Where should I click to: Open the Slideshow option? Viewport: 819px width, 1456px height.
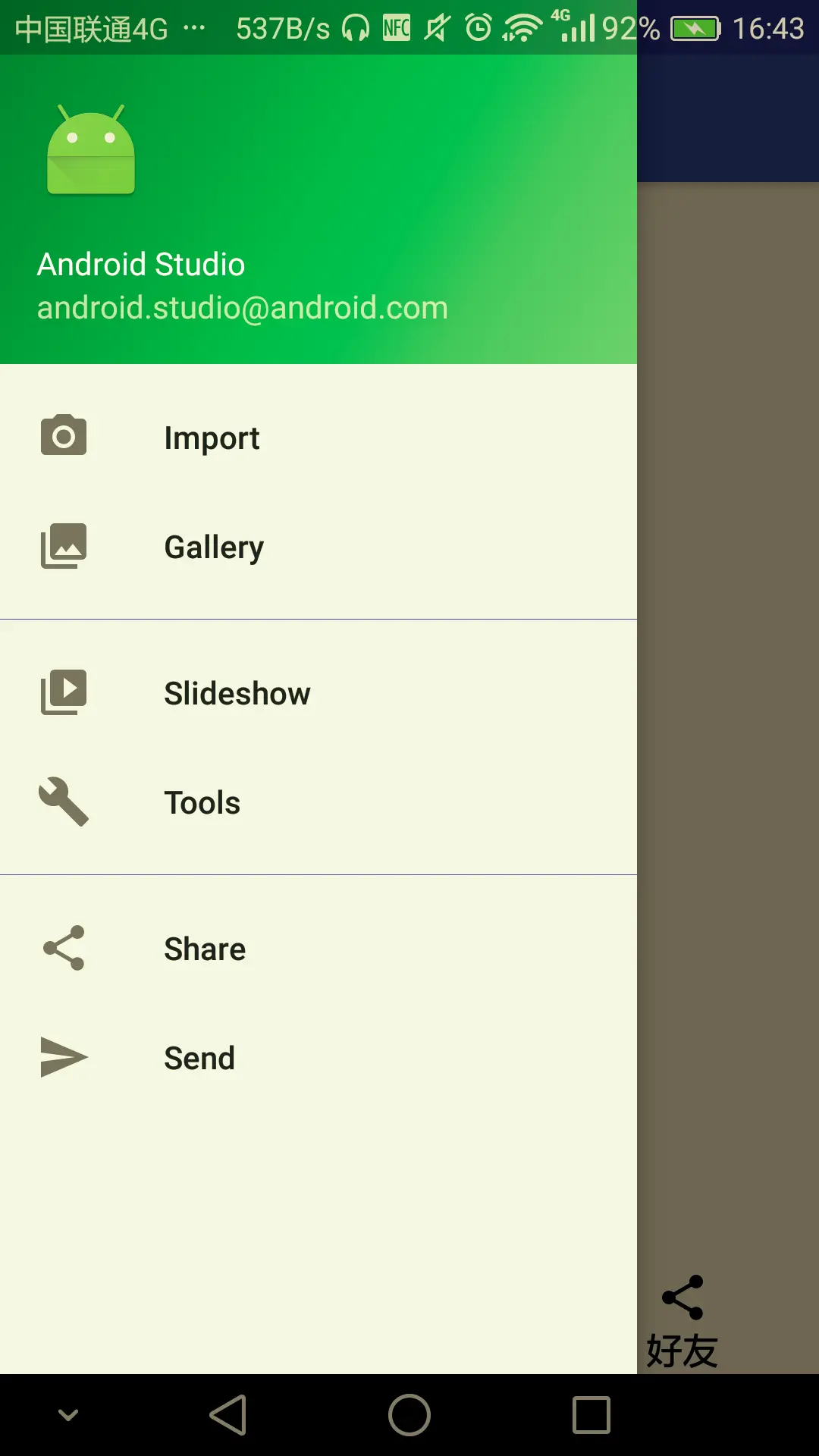[x=318, y=692]
